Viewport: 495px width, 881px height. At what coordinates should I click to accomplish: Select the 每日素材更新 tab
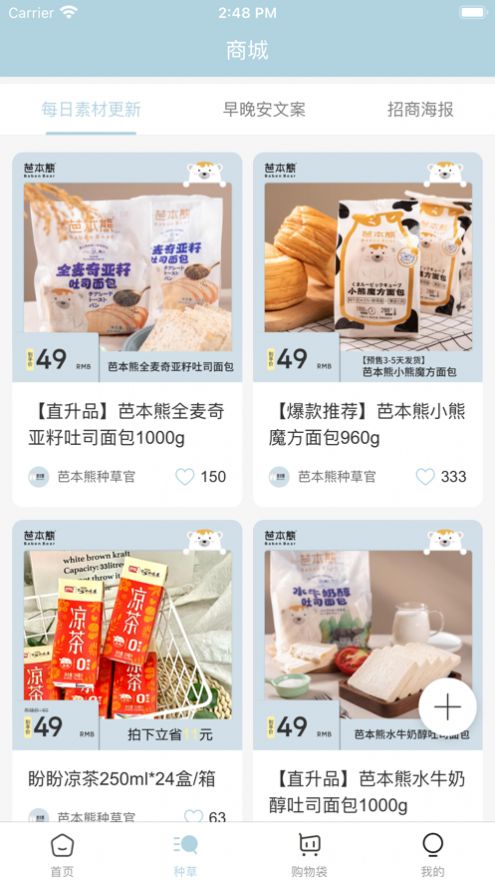91,109
